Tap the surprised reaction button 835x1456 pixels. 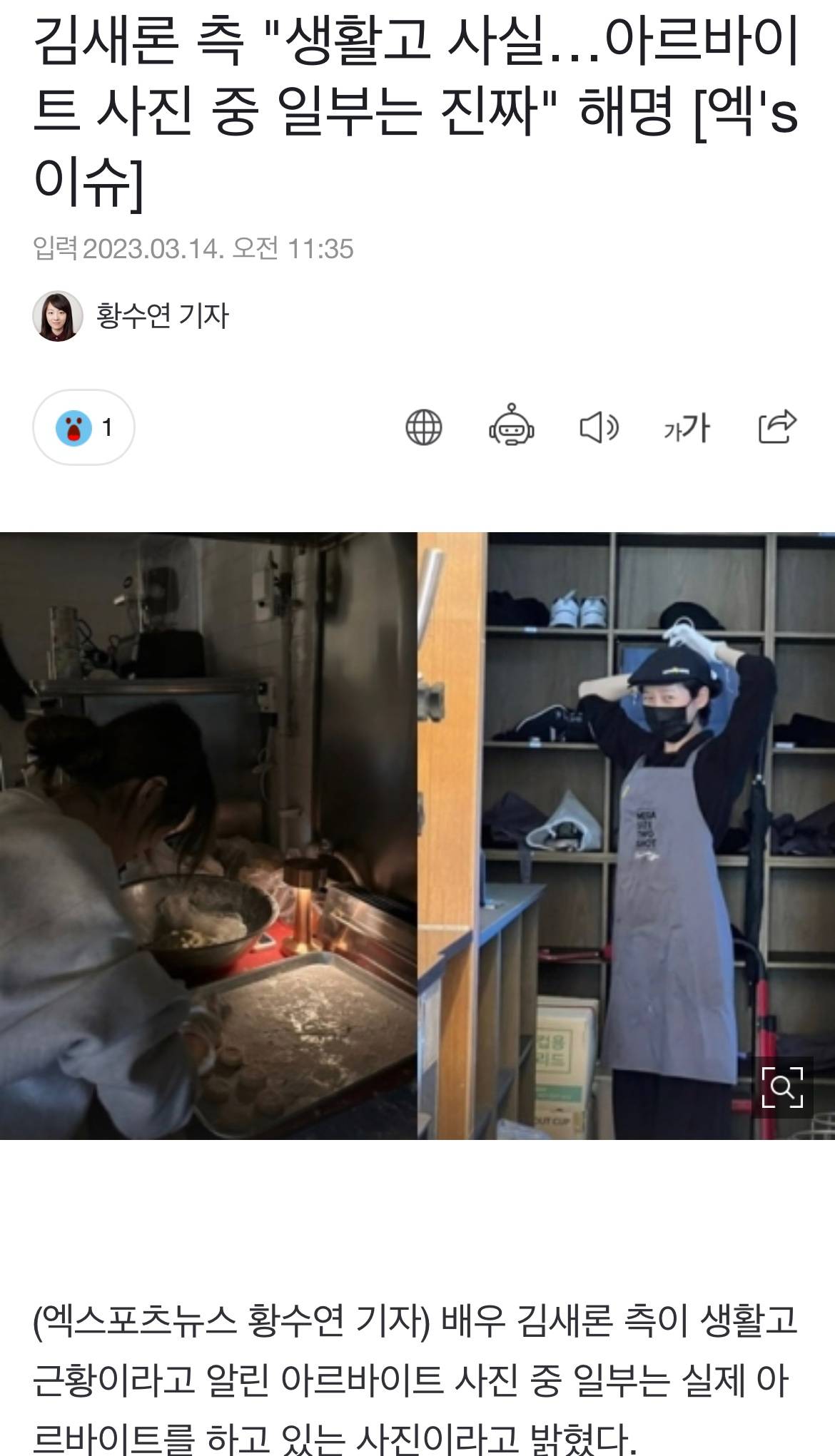click(x=83, y=428)
